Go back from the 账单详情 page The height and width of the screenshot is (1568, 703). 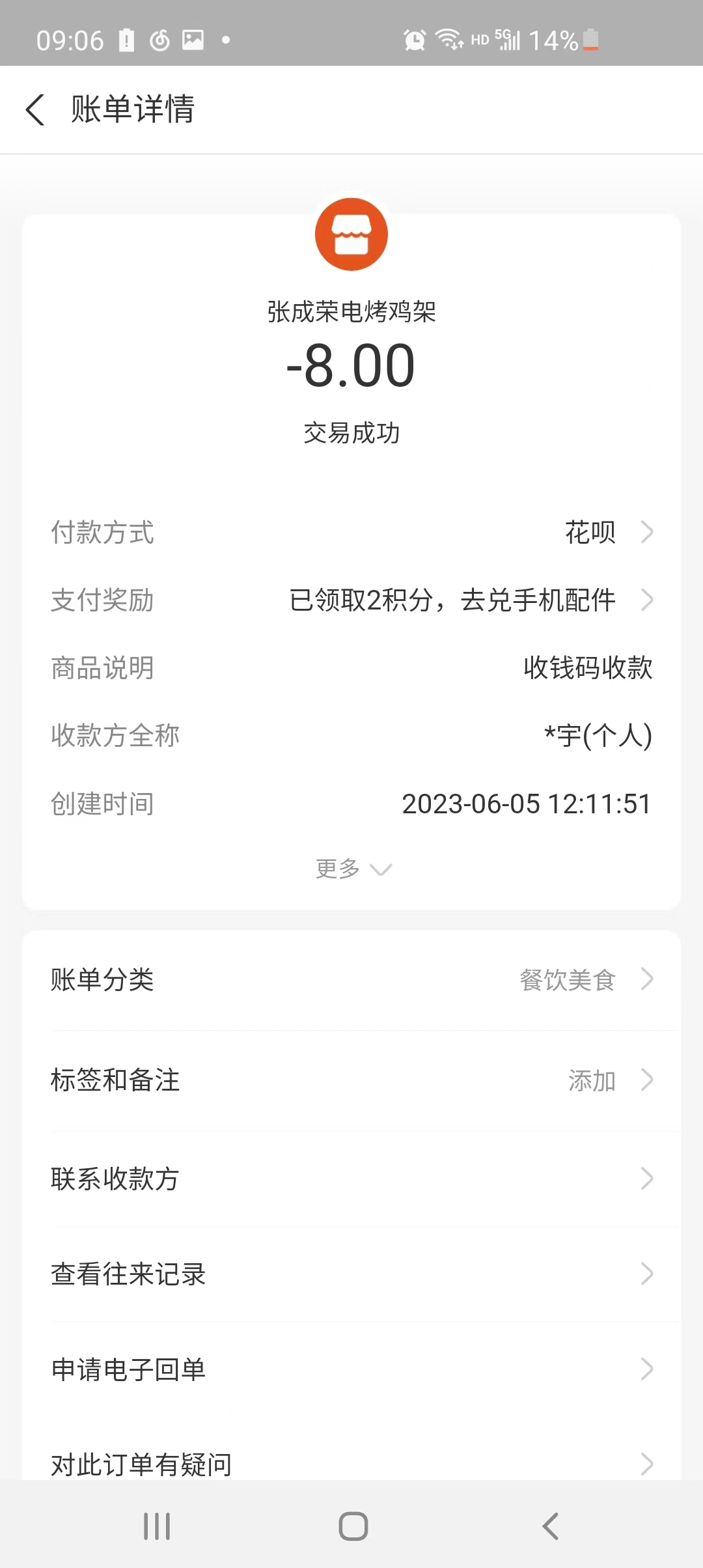pos(35,109)
